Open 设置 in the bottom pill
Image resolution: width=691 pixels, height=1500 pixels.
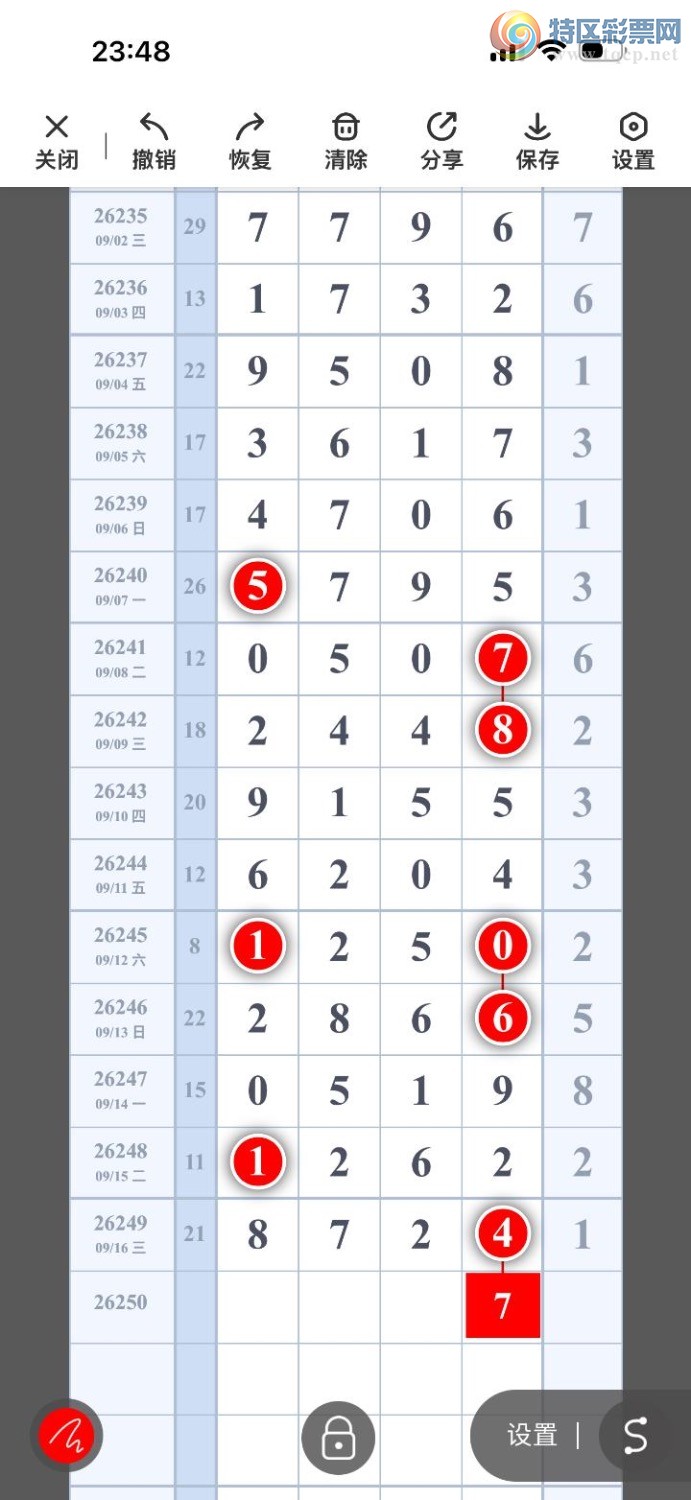tap(532, 1436)
